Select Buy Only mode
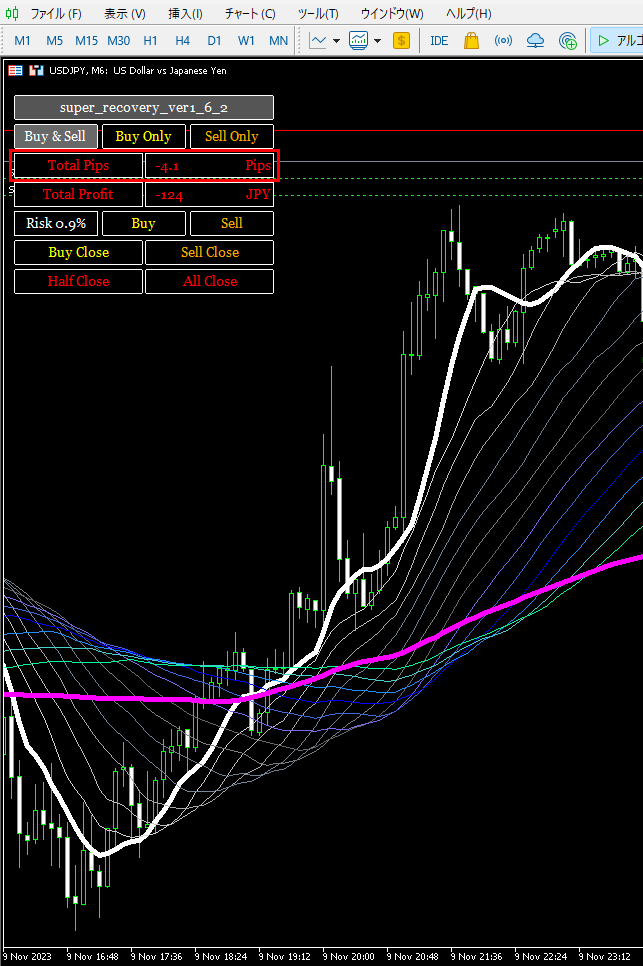This screenshot has width=643, height=966. pos(143,137)
